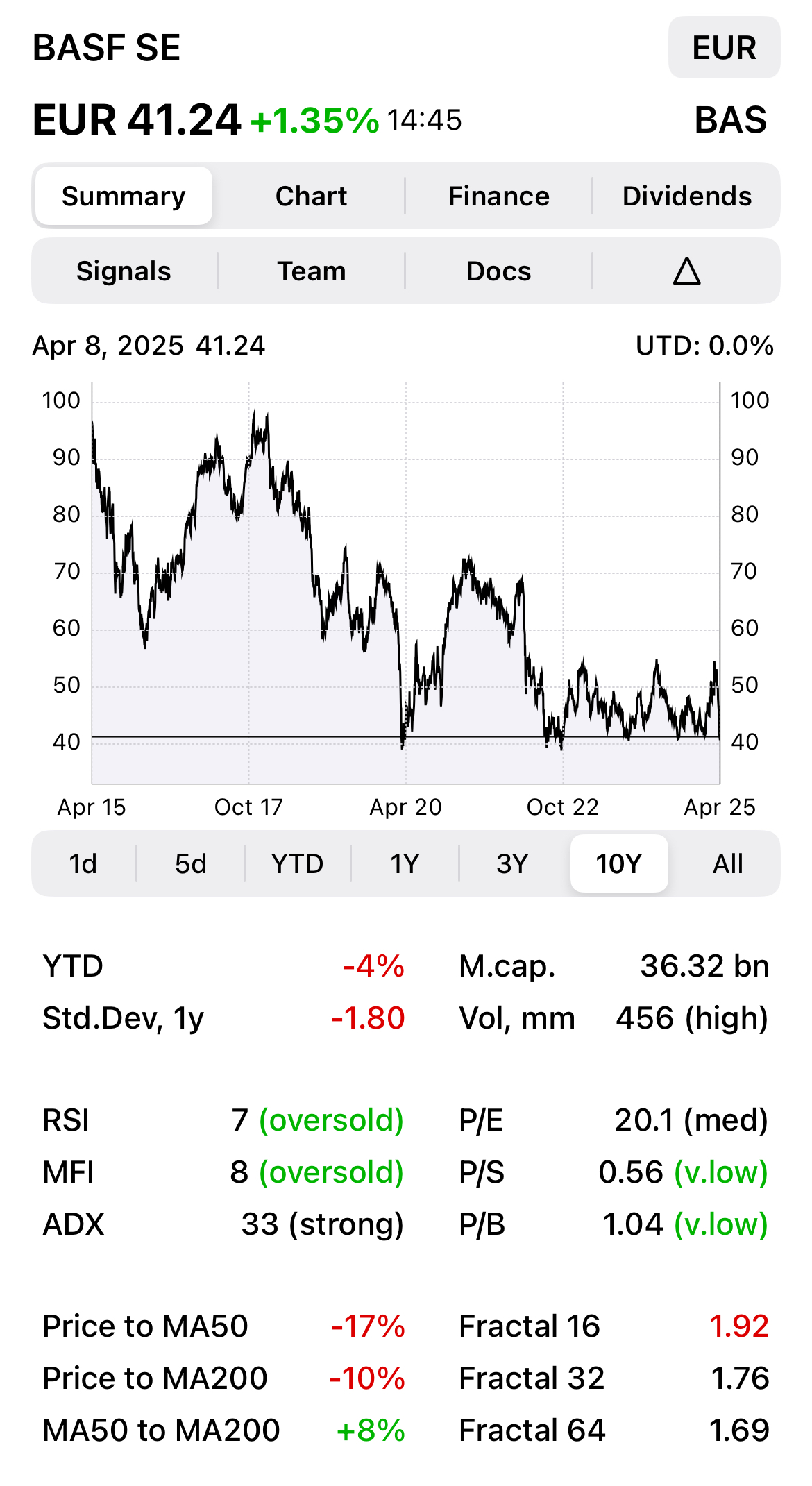
Task: Set chart range to 1d
Action: (x=83, y=864)
